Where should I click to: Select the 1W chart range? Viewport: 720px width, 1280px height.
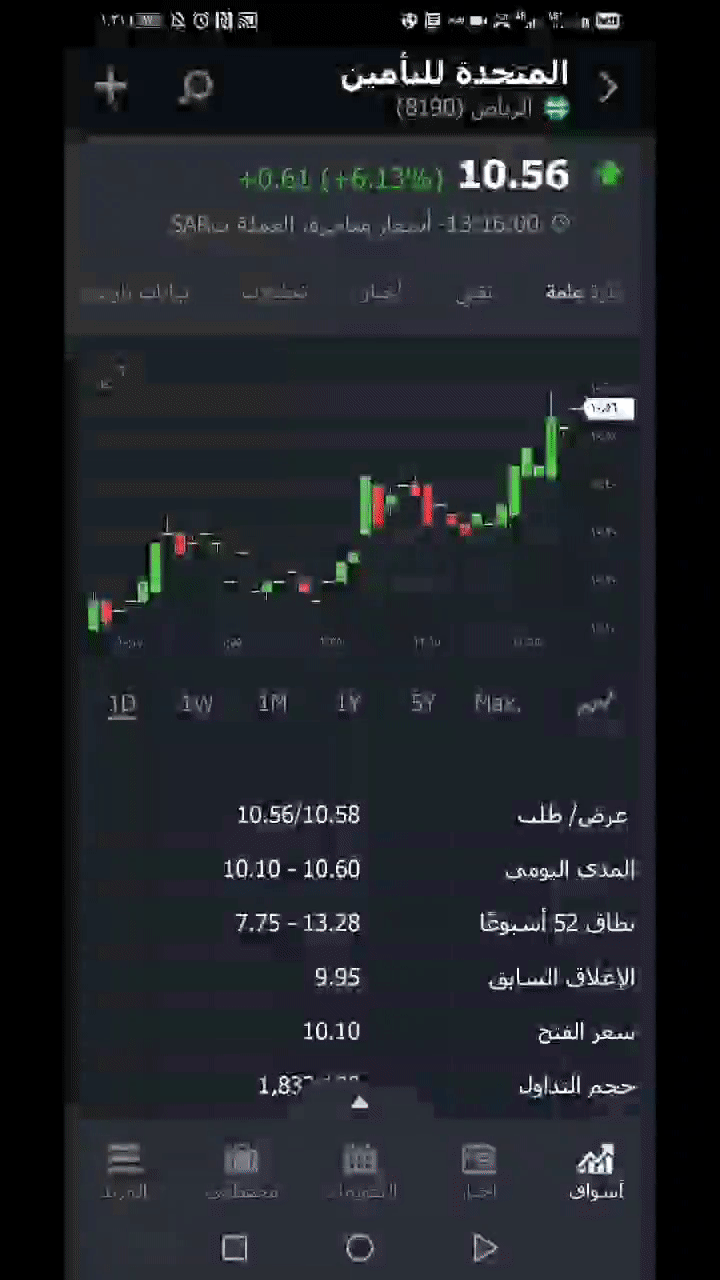(x=197, y=704)
